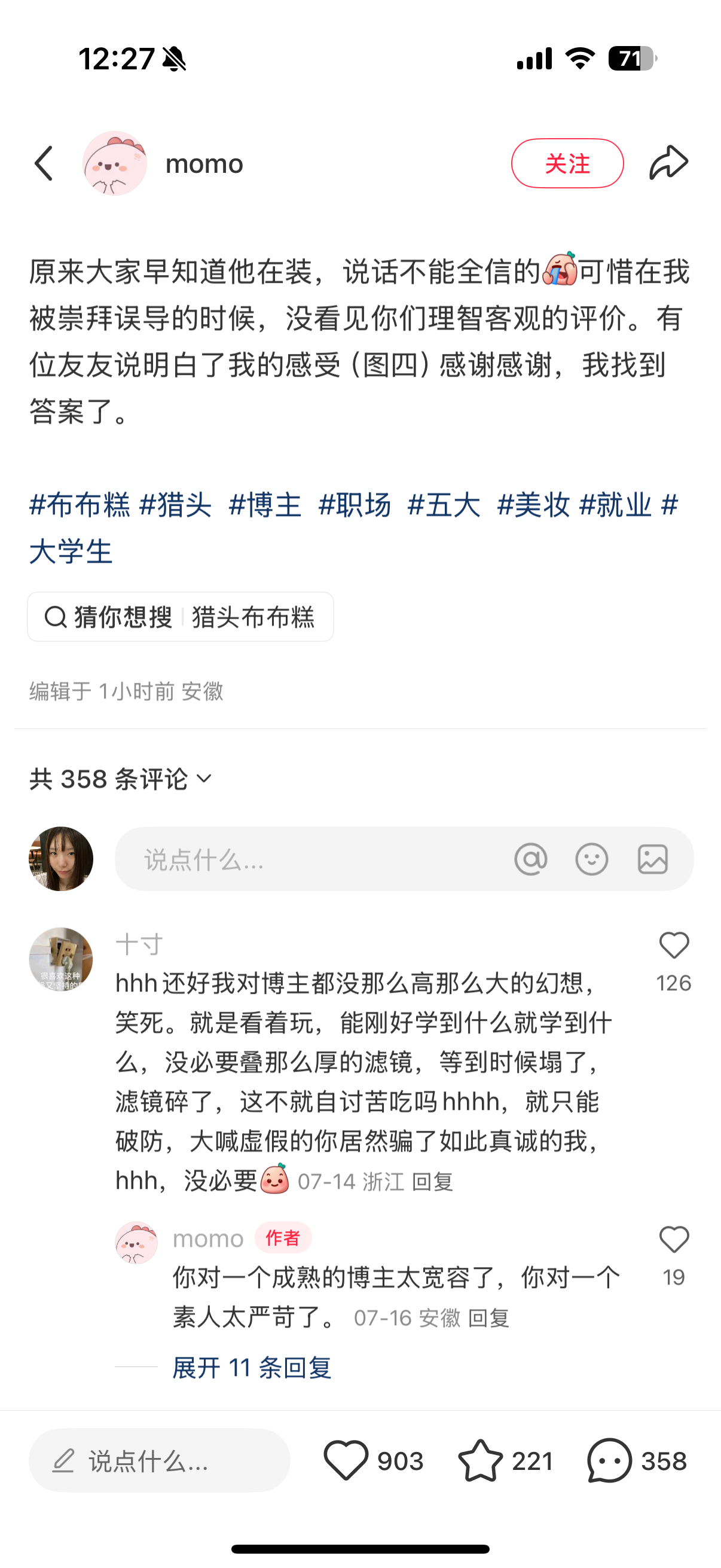The width and height of the screenshot is (721, 1568).
Task: Attach an image to the comment
Action: point(653,859)
